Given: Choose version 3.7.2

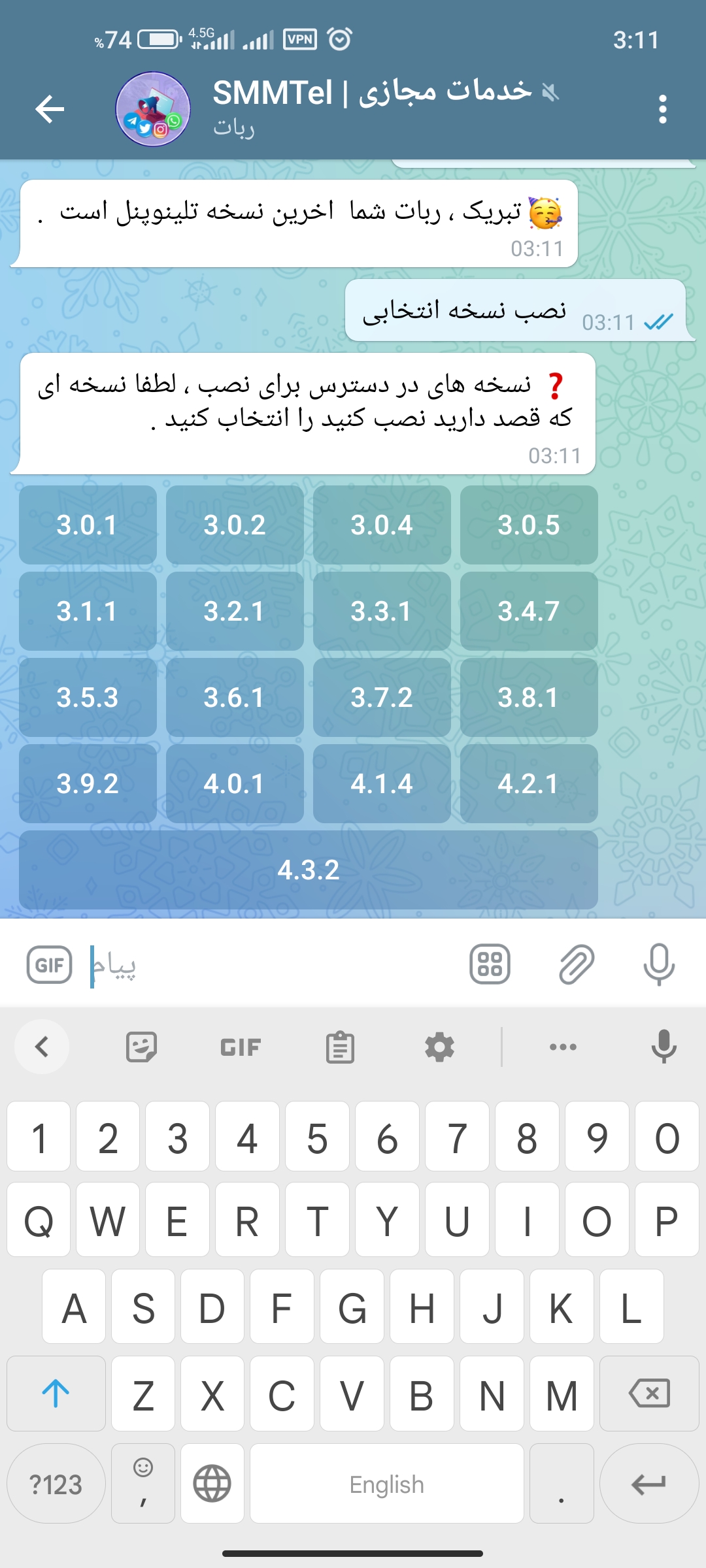Looking at the screenshot, I should pyautogui.click(x=382, y=697).
